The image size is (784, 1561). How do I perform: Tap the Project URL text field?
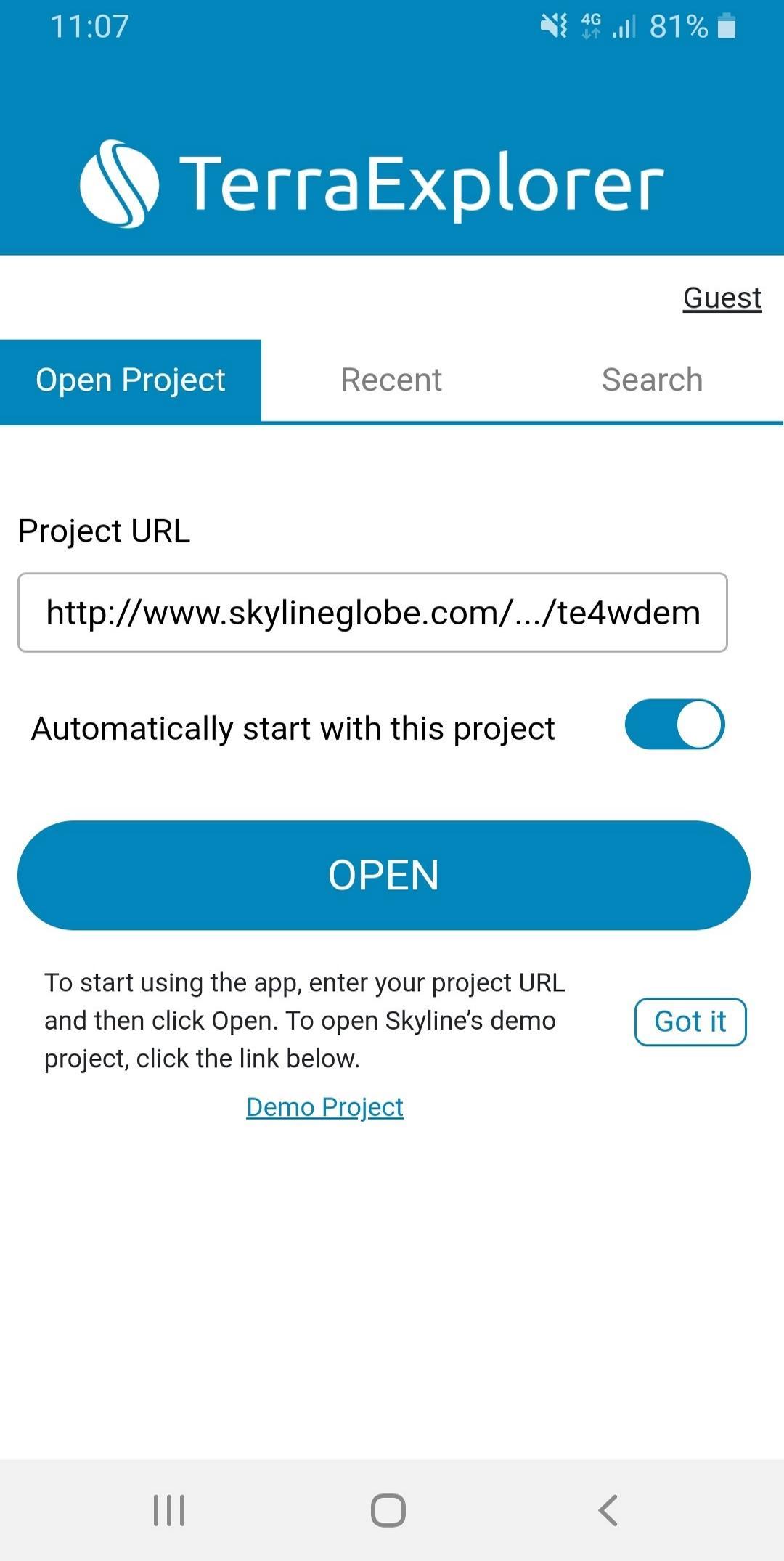(x=372, y=613)
